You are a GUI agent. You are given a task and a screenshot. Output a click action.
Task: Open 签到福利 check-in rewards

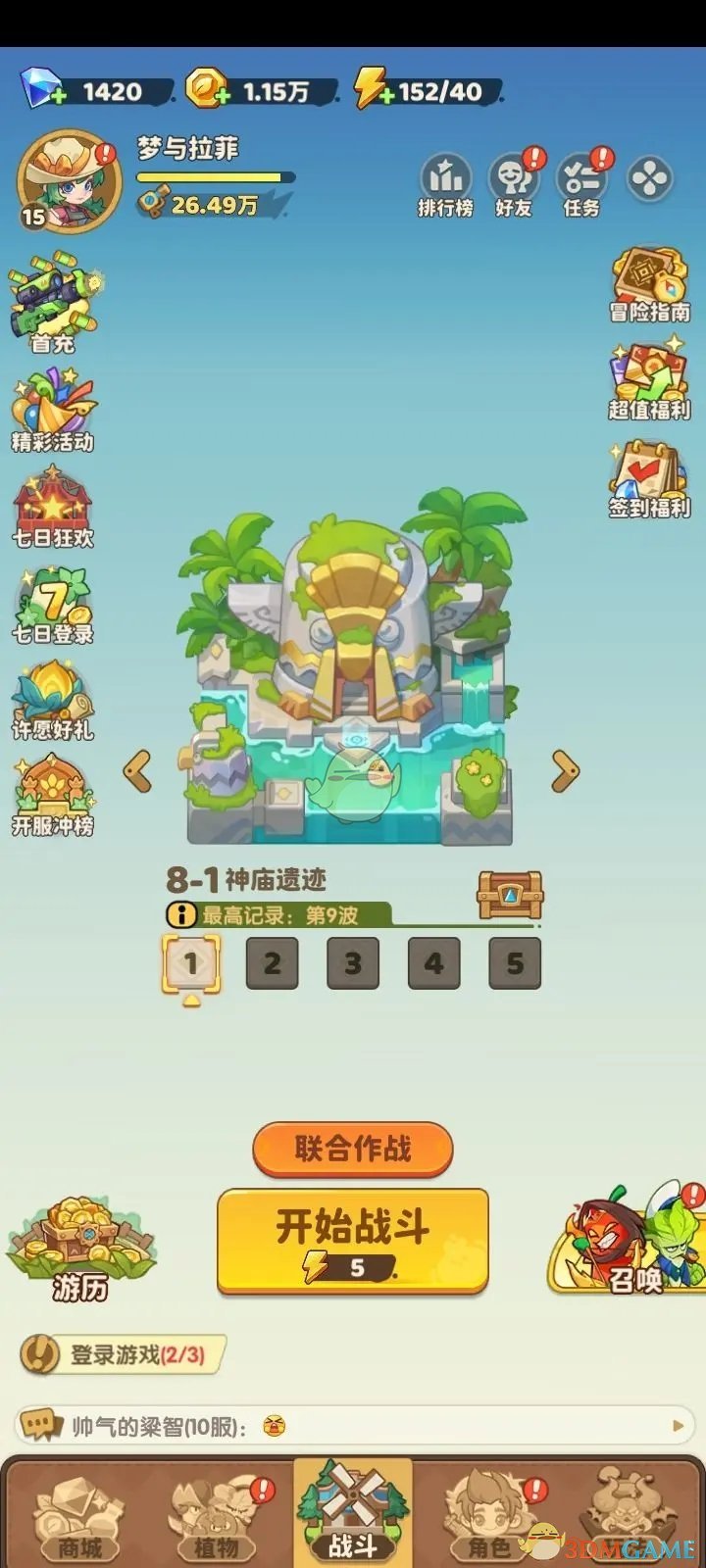coord(649,479)
